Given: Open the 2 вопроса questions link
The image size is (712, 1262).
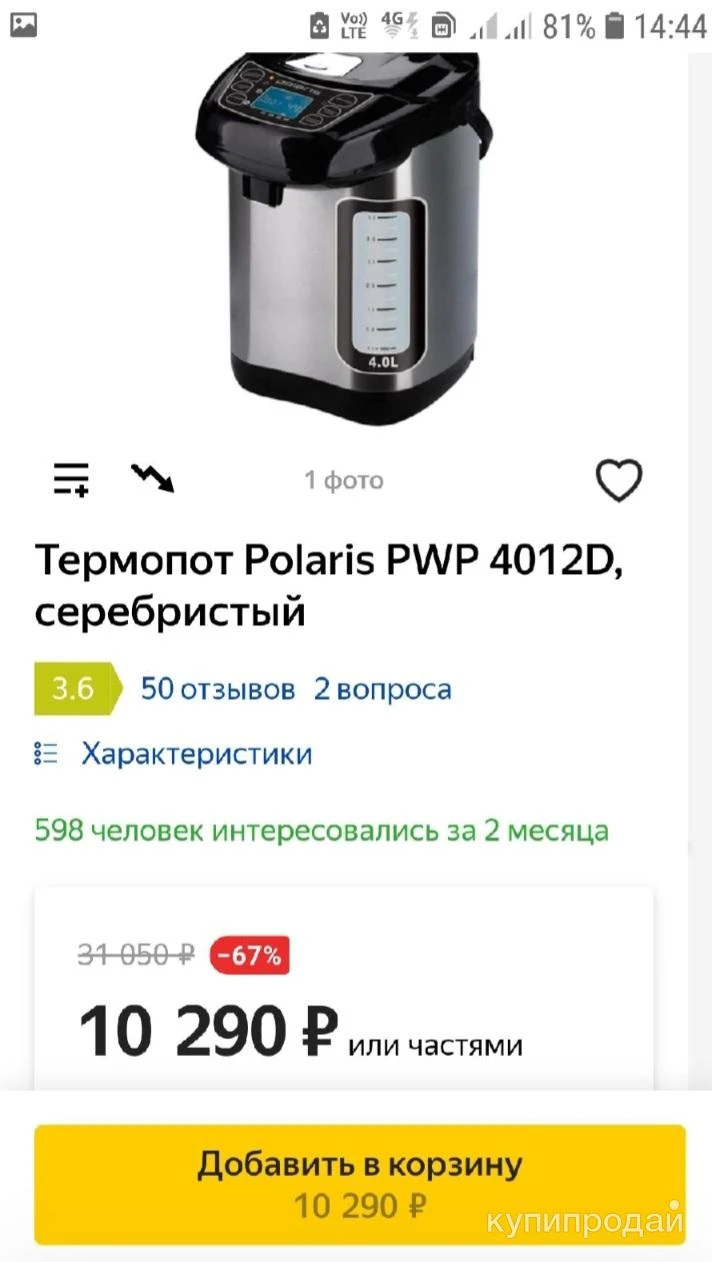Looking at the screenshot, I should coord(382,689).
